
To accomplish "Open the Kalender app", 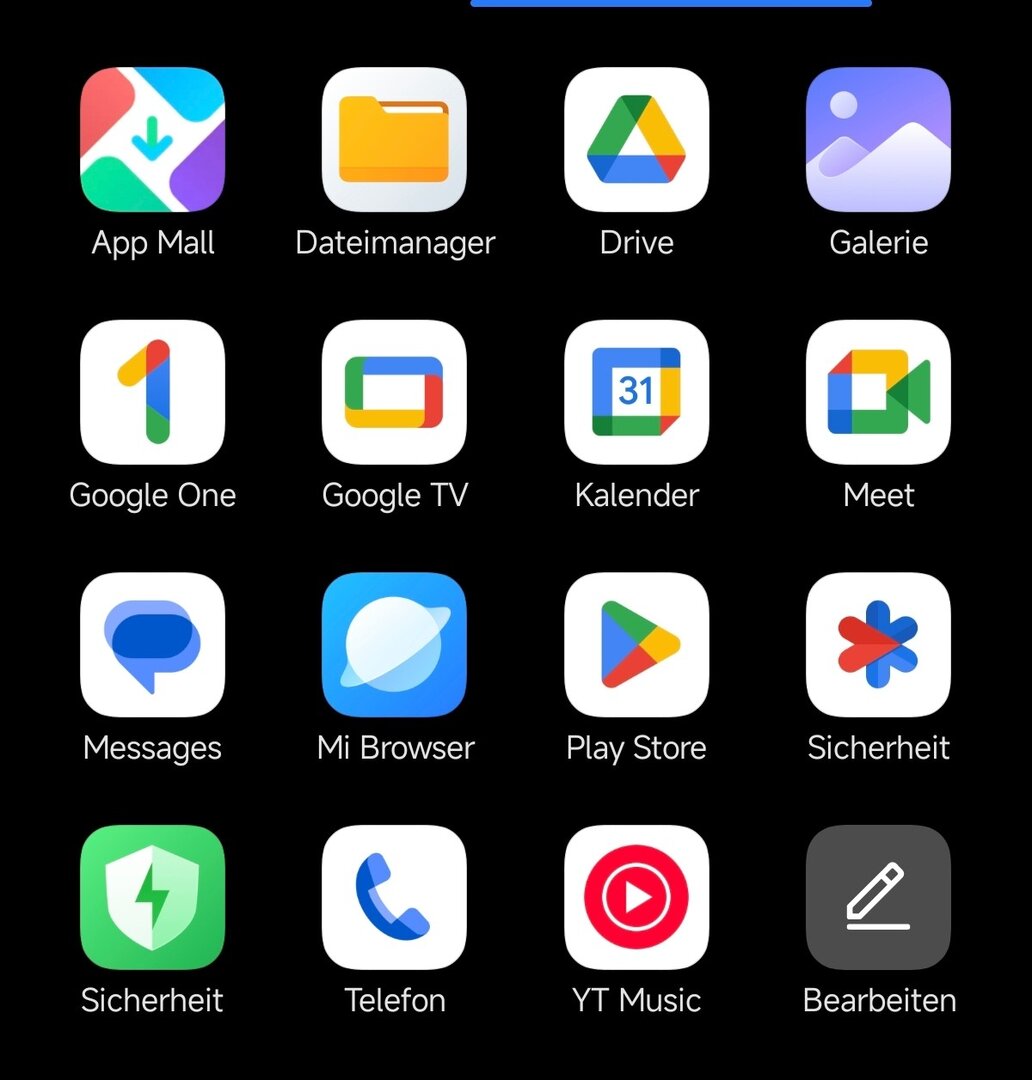I will pyautogui.click(x=636, y=392).
